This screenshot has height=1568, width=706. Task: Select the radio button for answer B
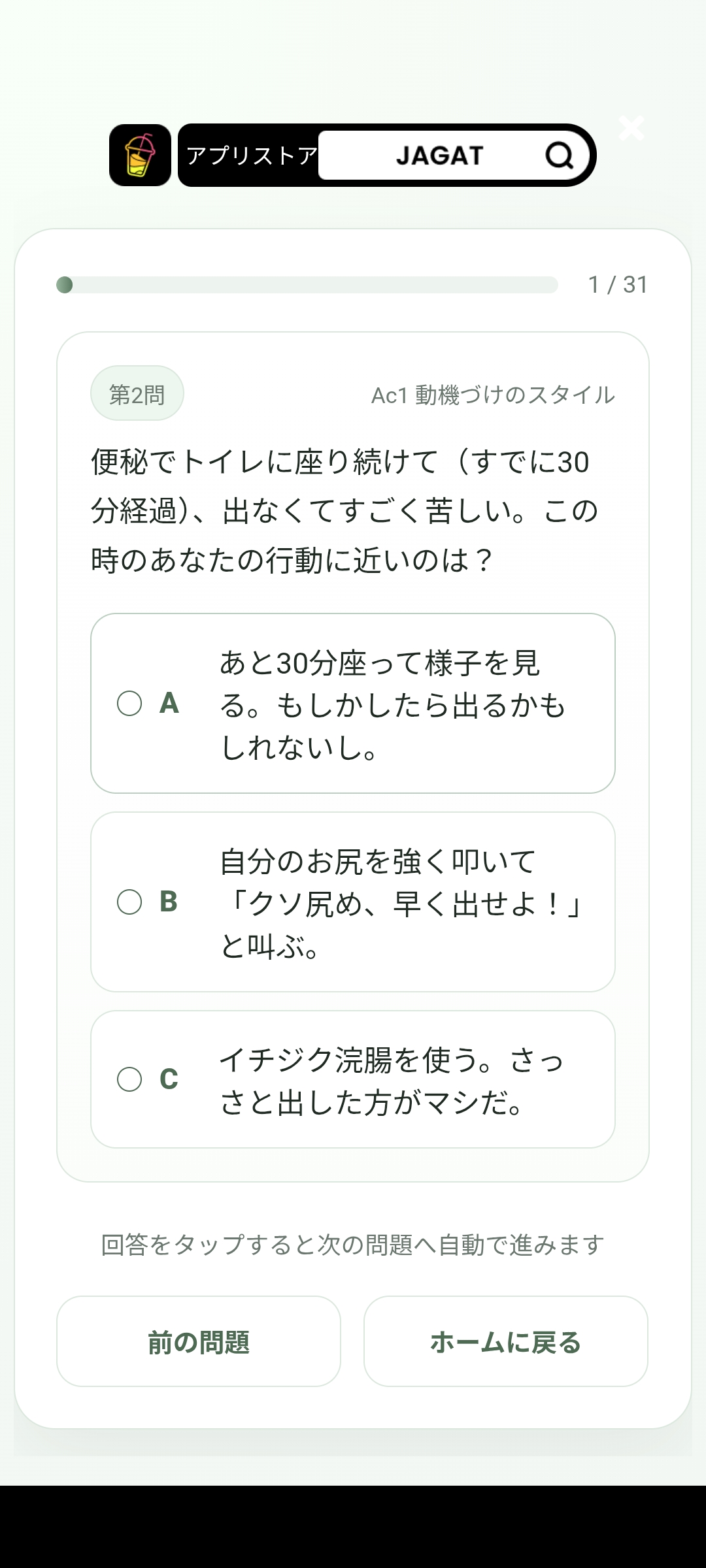(x=129, y=903)
